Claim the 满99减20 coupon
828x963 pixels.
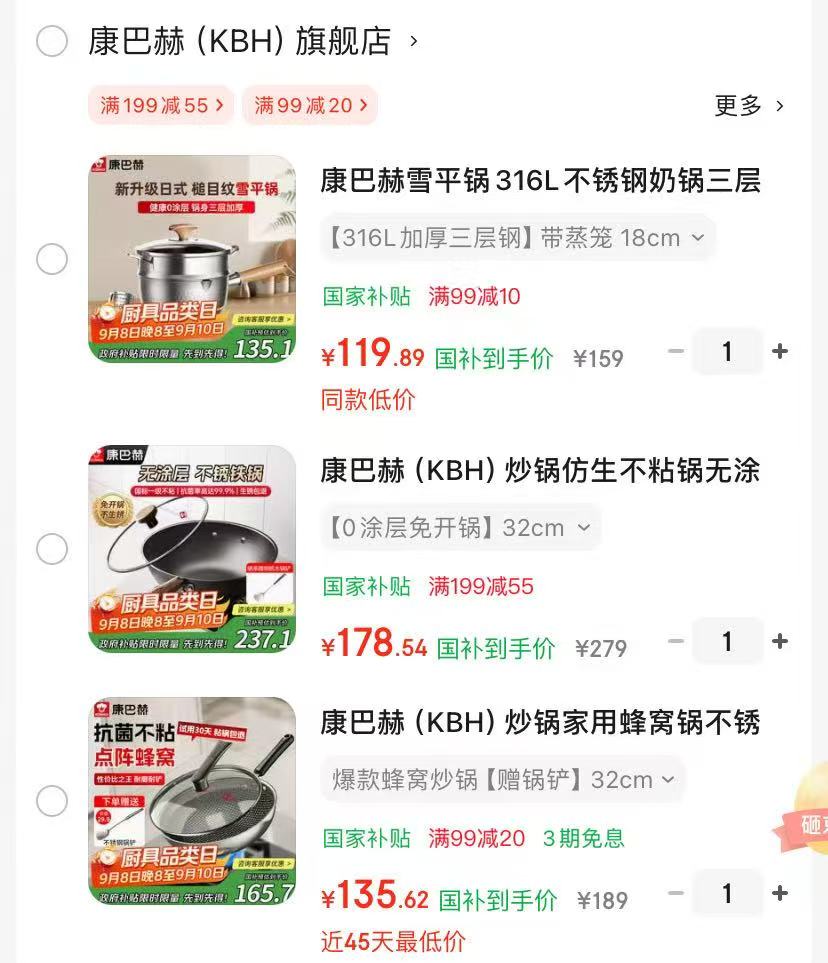(310, 104)
